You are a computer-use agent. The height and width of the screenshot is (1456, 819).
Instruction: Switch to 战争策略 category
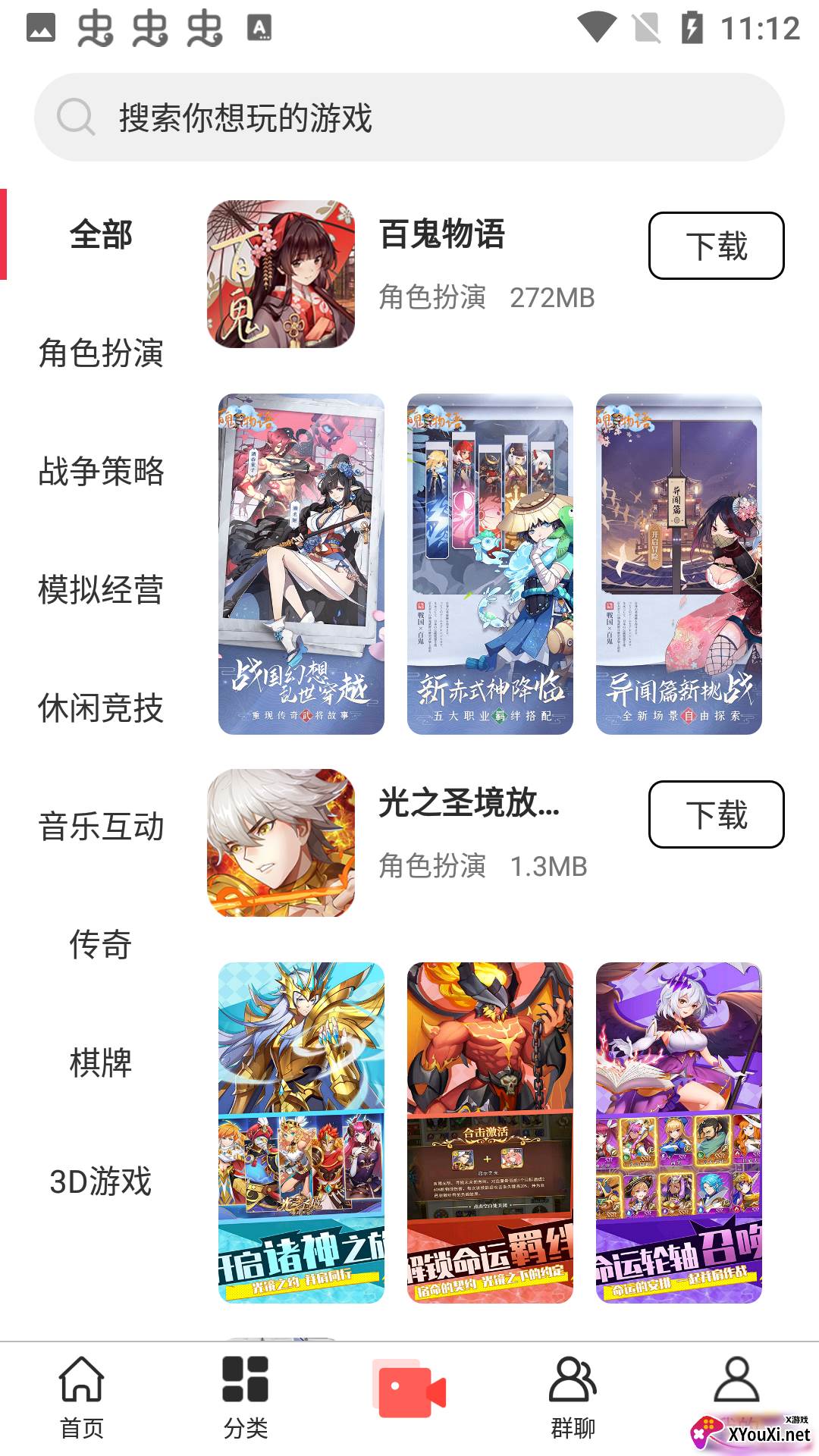(x=101, y=471)
